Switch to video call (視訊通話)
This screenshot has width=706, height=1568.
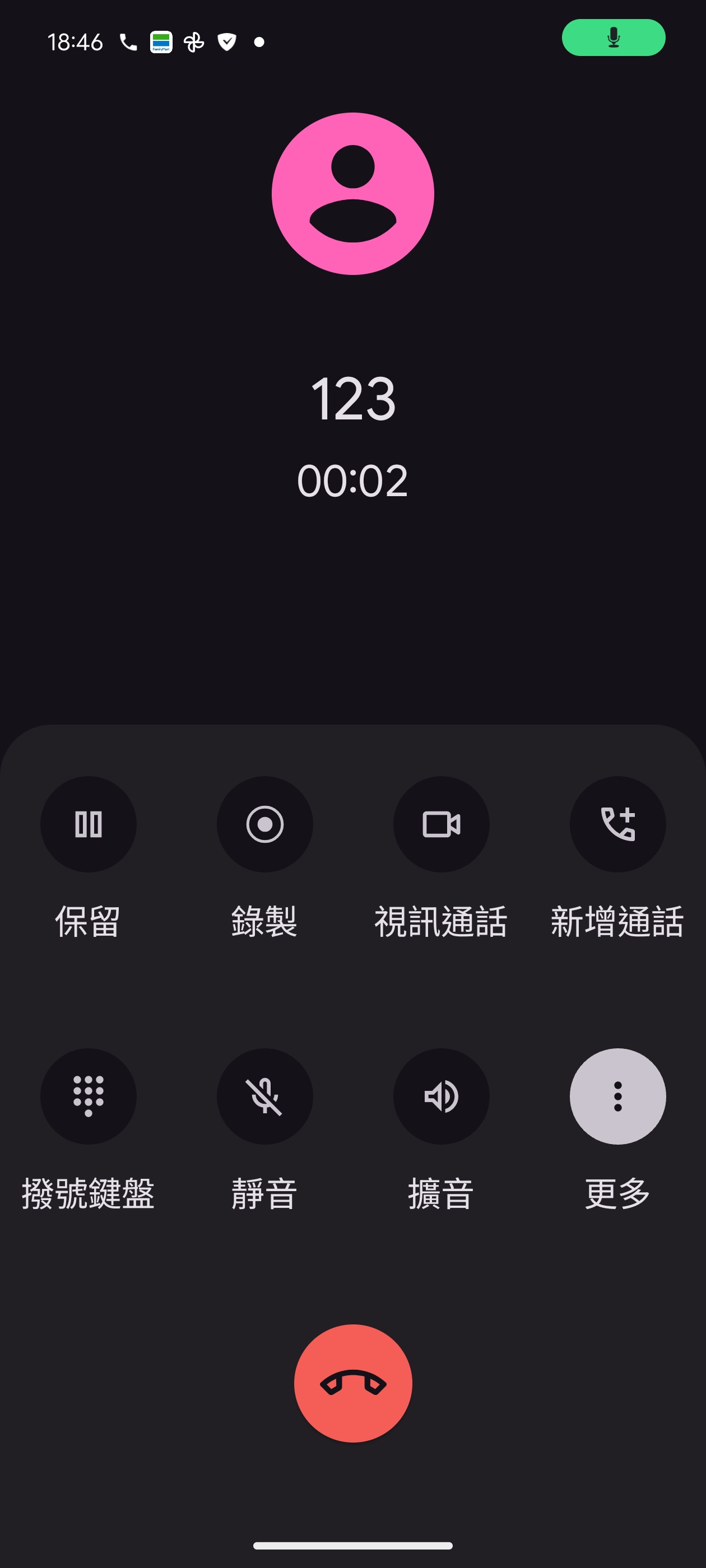(441, 824)
